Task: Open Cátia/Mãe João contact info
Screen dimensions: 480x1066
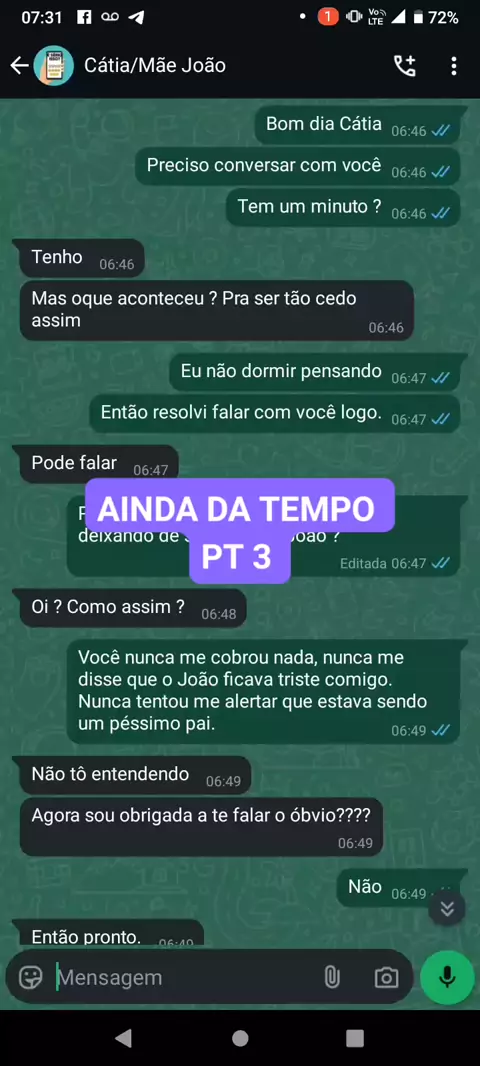Action: tap(154, 66)
